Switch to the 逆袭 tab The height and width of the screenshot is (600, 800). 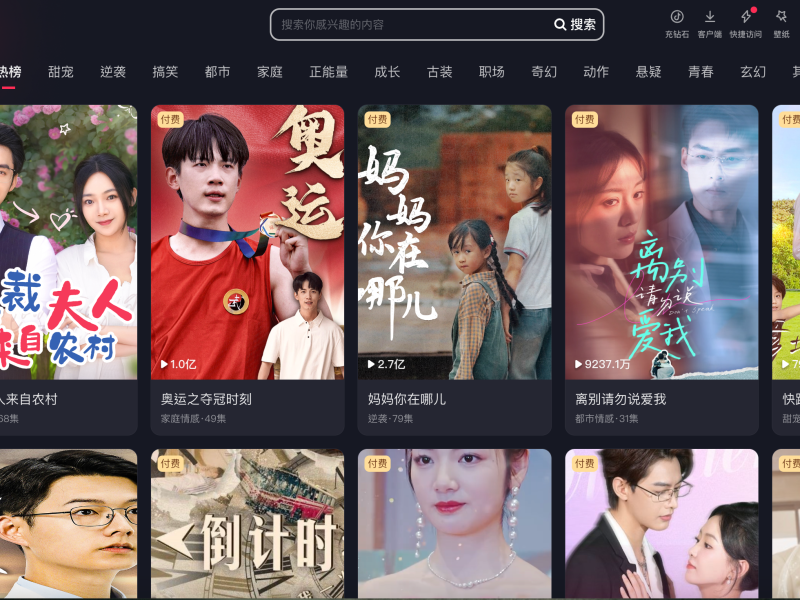point(113,72)
